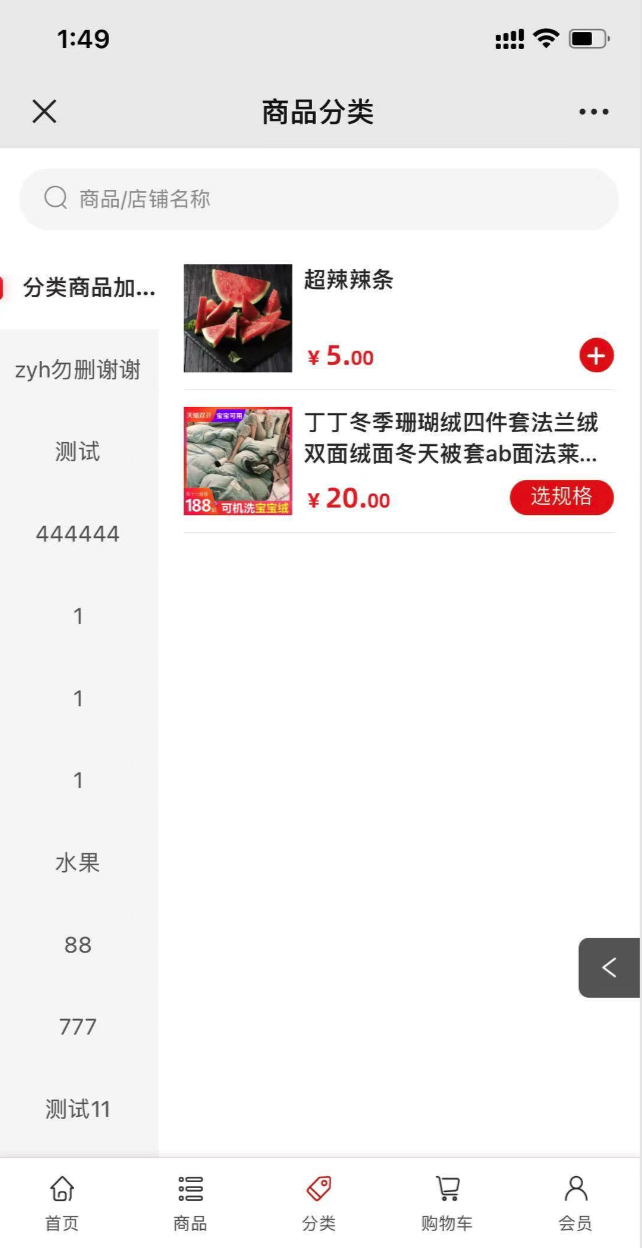
Task: Select the 777 category
Action: pyautogui.click(x=78, y=1027)
